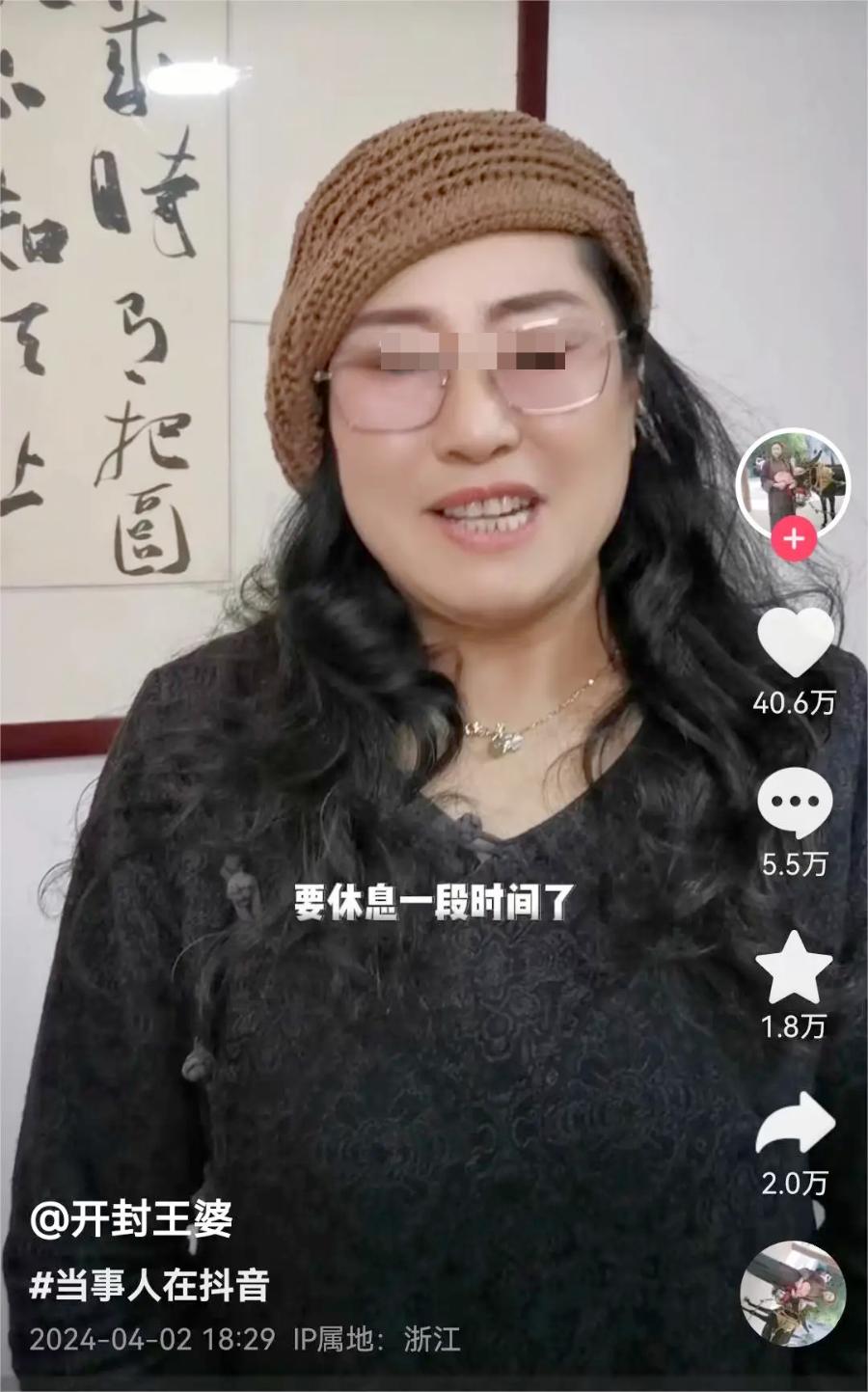This screenshot has height=1392, width=868.
Task: Open the spinning music disc
Action: [x=793, y=1294]
